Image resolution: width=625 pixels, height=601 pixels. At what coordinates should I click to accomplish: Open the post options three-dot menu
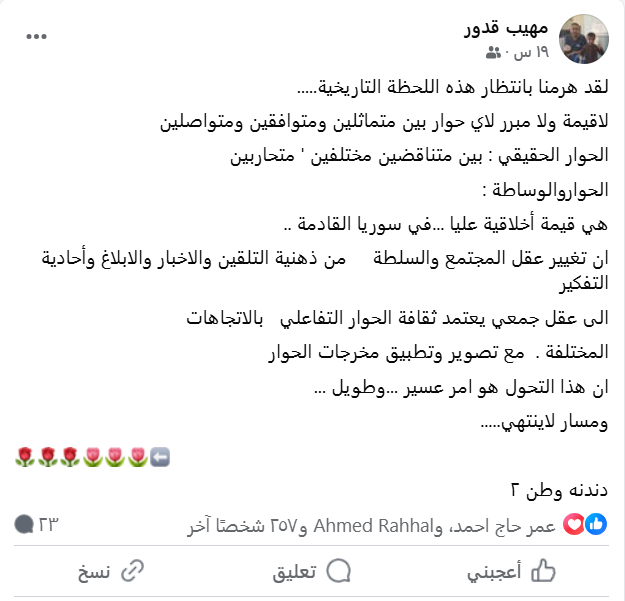click(x=37, y=36)
